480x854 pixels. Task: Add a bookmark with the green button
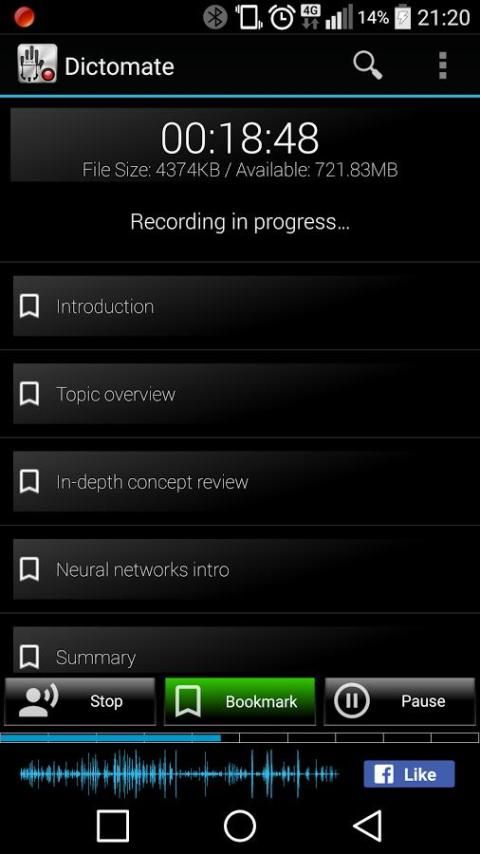(x=240, y=701)
